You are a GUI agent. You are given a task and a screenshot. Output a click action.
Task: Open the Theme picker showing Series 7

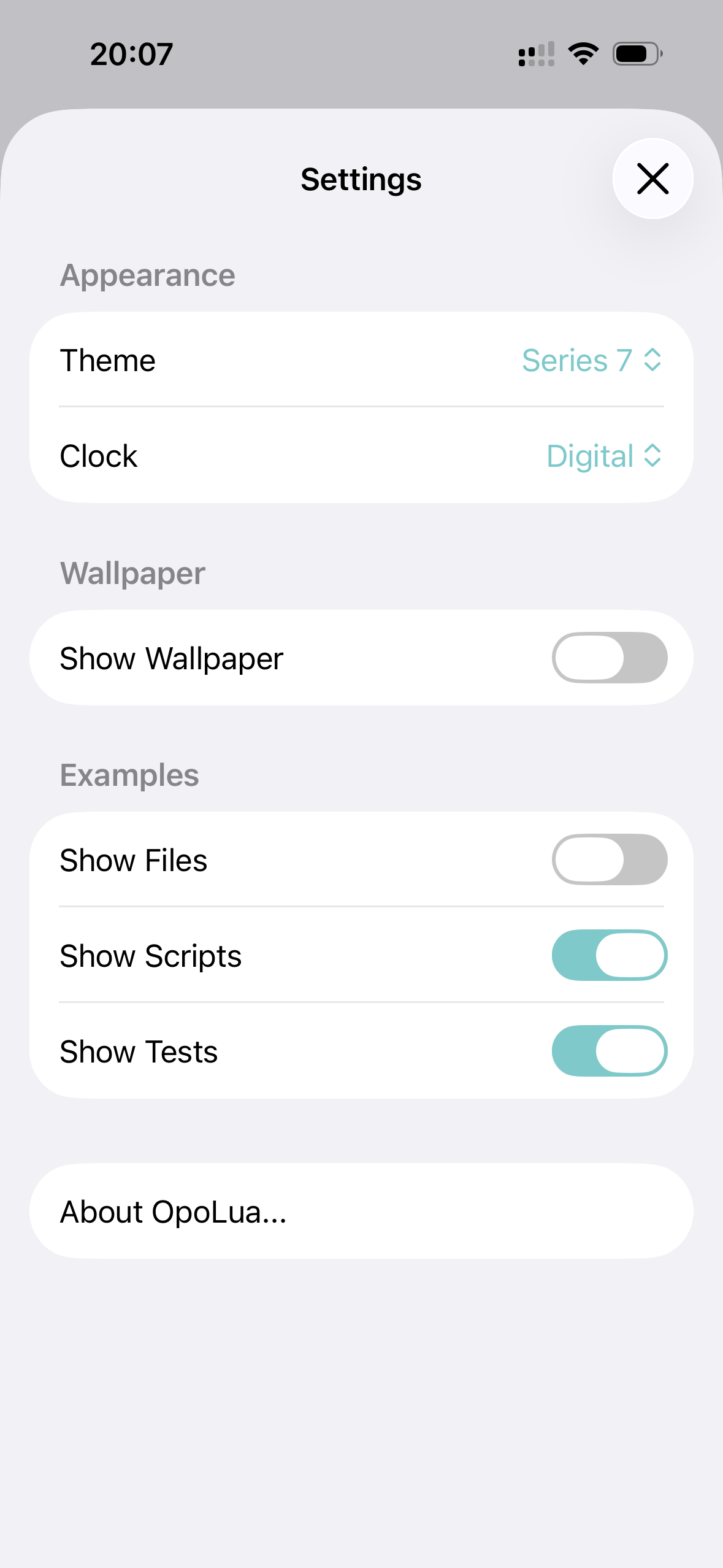[x=591, y=360]
